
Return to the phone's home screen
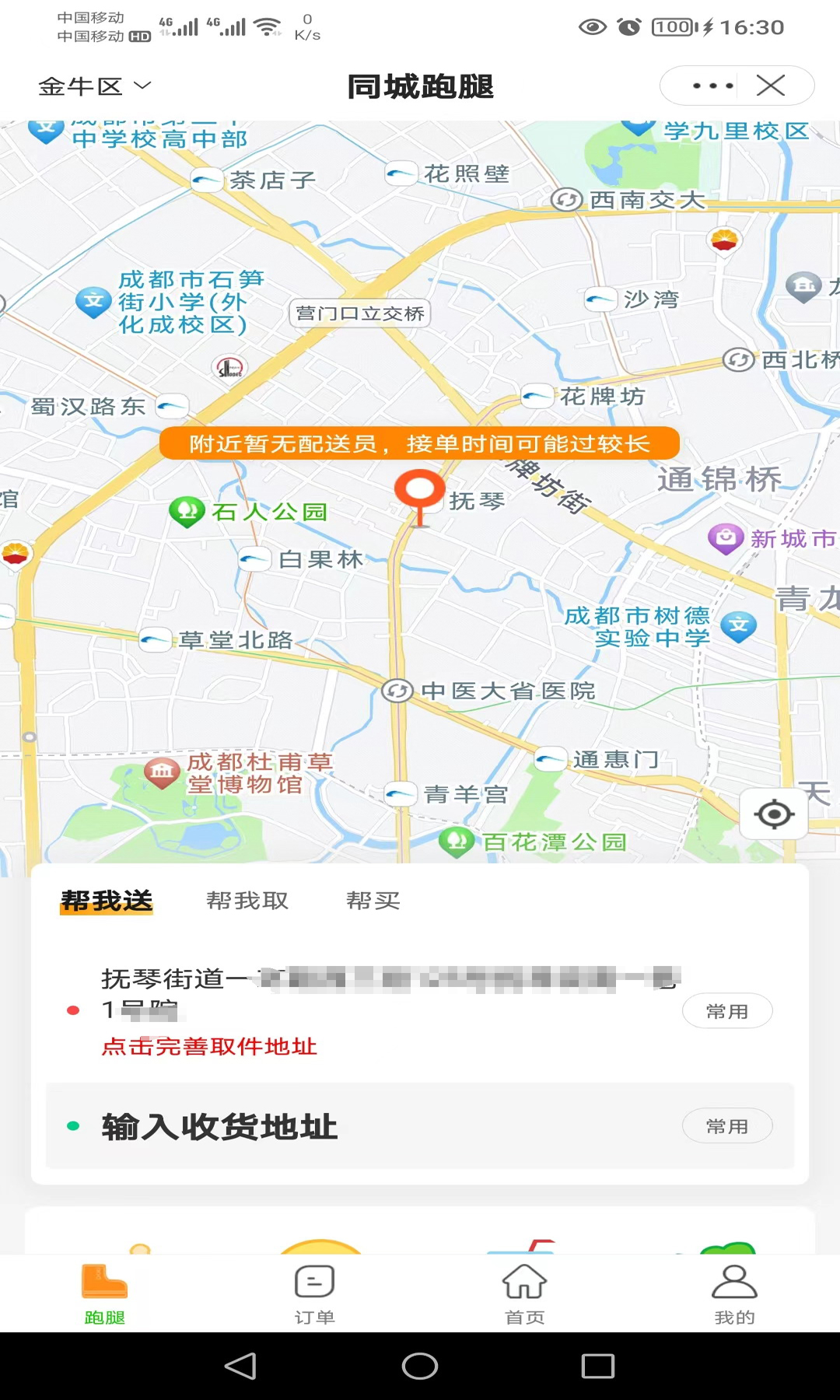pyautogui.click(x=420, y=1367)
